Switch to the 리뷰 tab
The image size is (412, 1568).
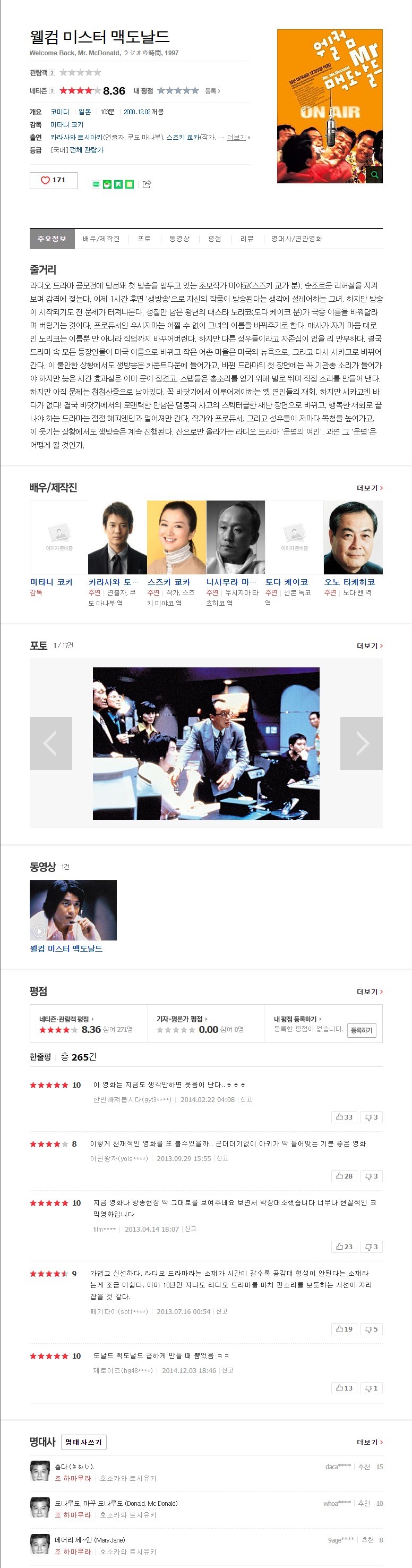[246, 239]
